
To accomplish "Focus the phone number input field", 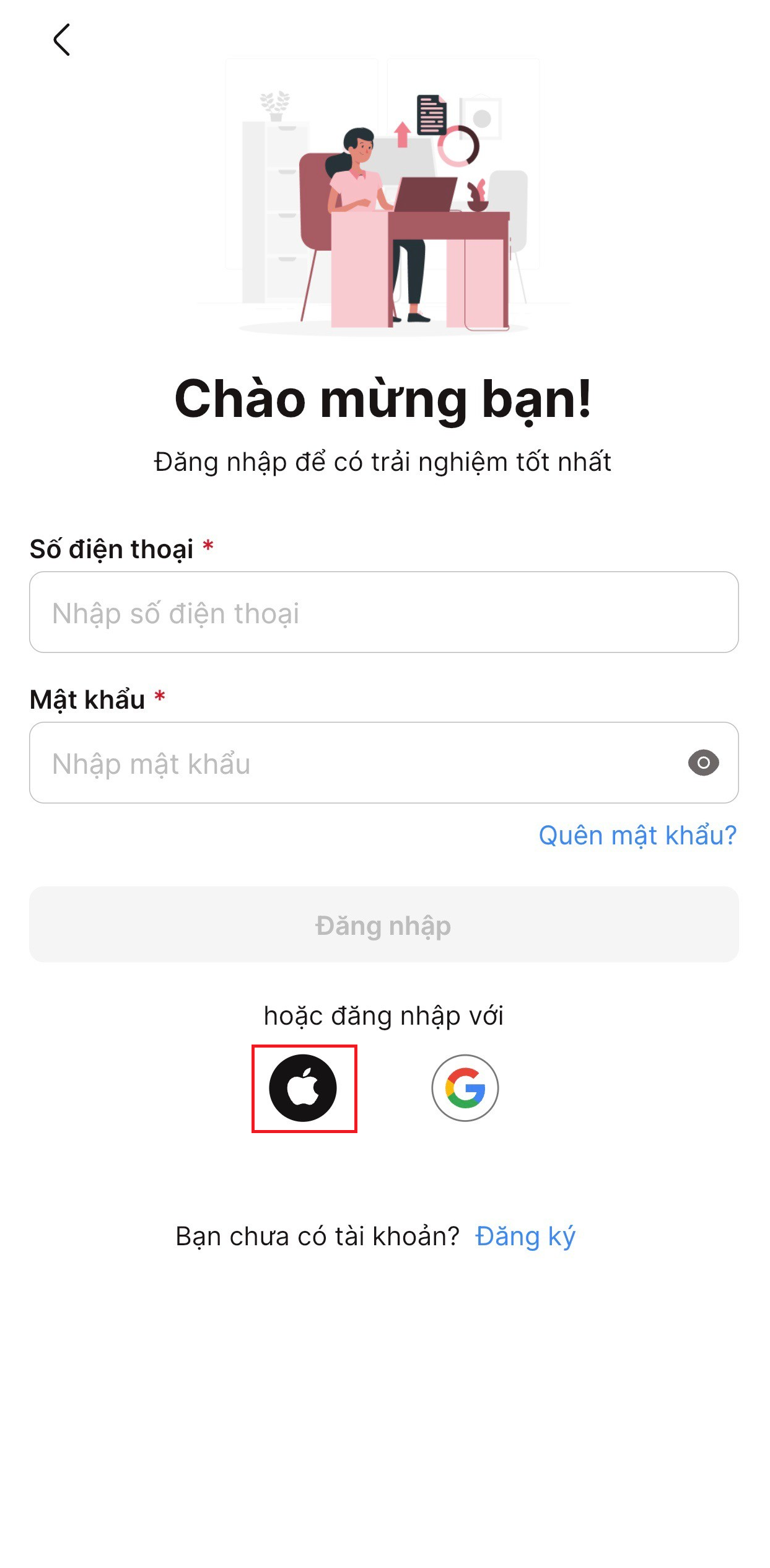I will (383, 612).
